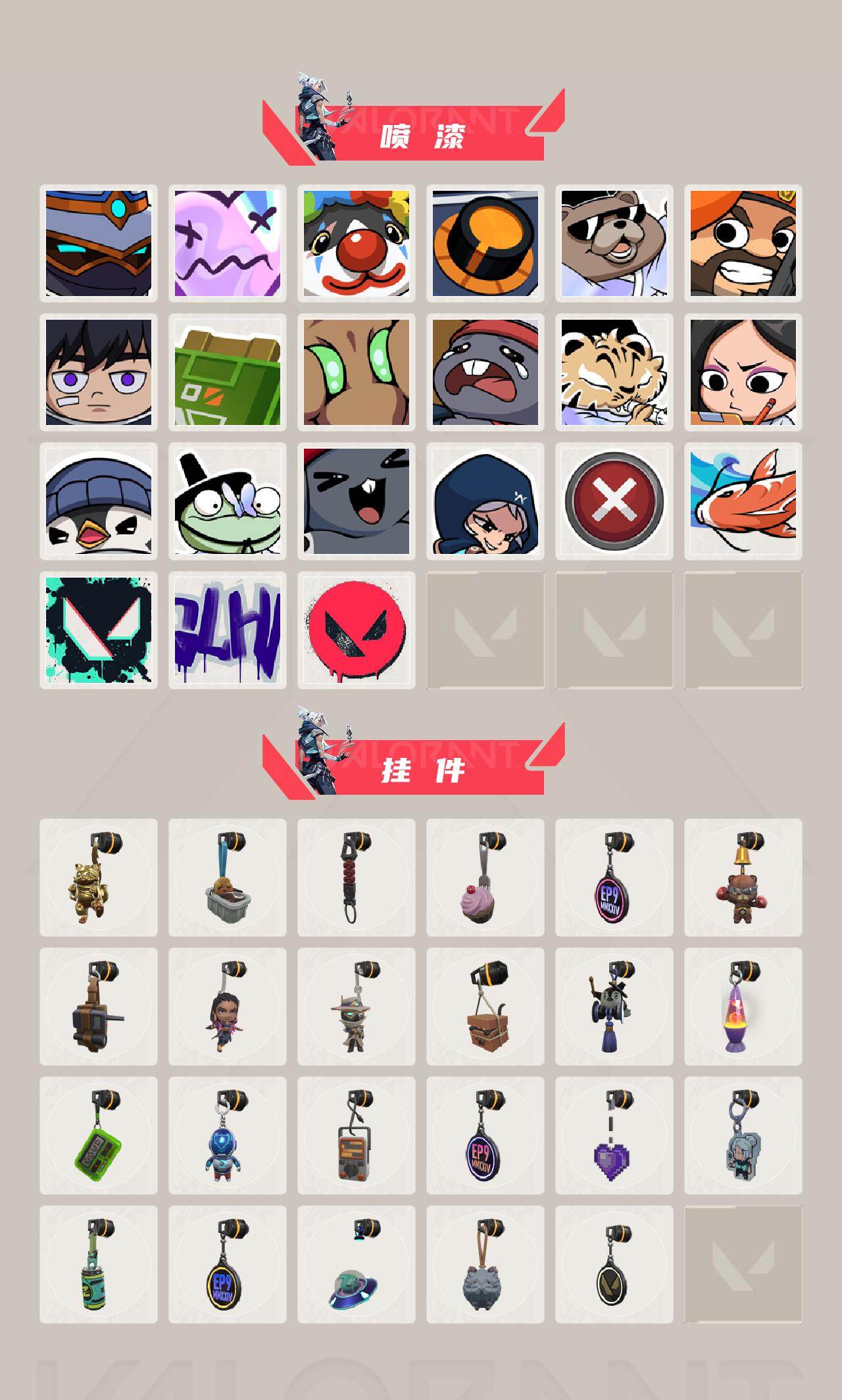Click the empty spray slot placeholder
The width and height of the screenshot is (842, 1400).
click(x=488, y=630)
